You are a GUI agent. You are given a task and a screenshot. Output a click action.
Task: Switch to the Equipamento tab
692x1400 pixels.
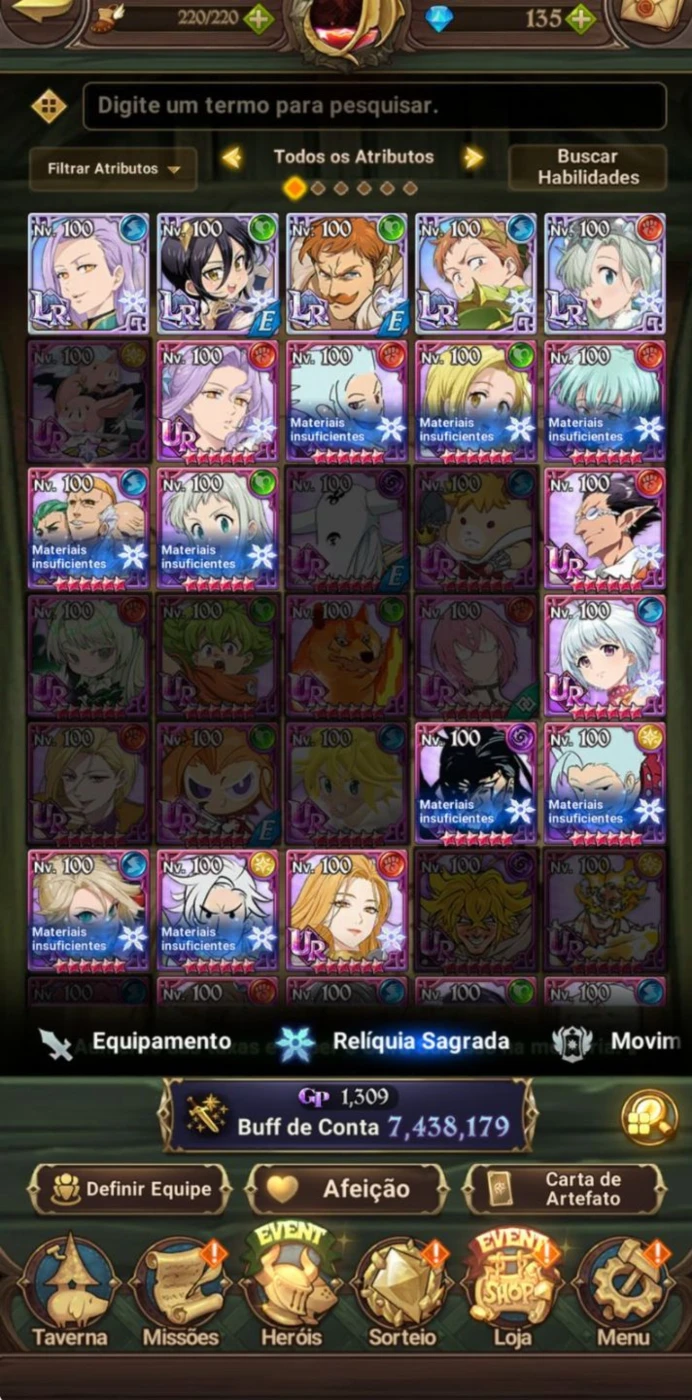(136, 1042)
